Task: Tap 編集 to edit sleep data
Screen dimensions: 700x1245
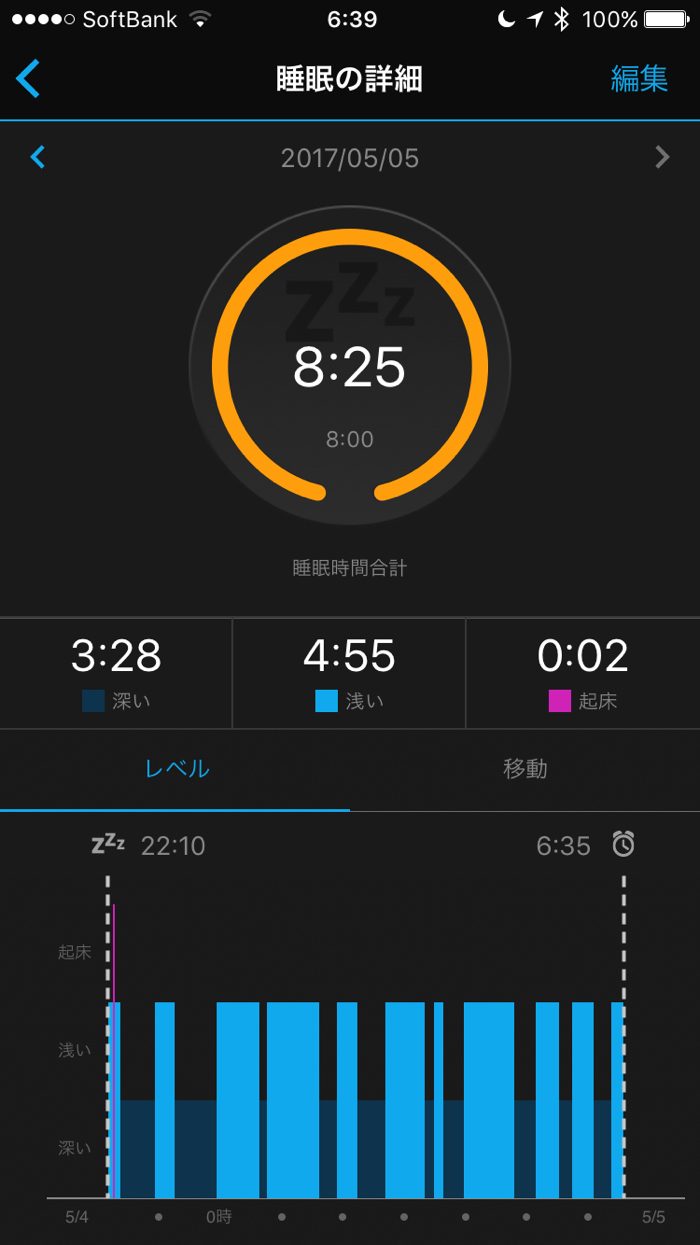Action: (639, 79)
